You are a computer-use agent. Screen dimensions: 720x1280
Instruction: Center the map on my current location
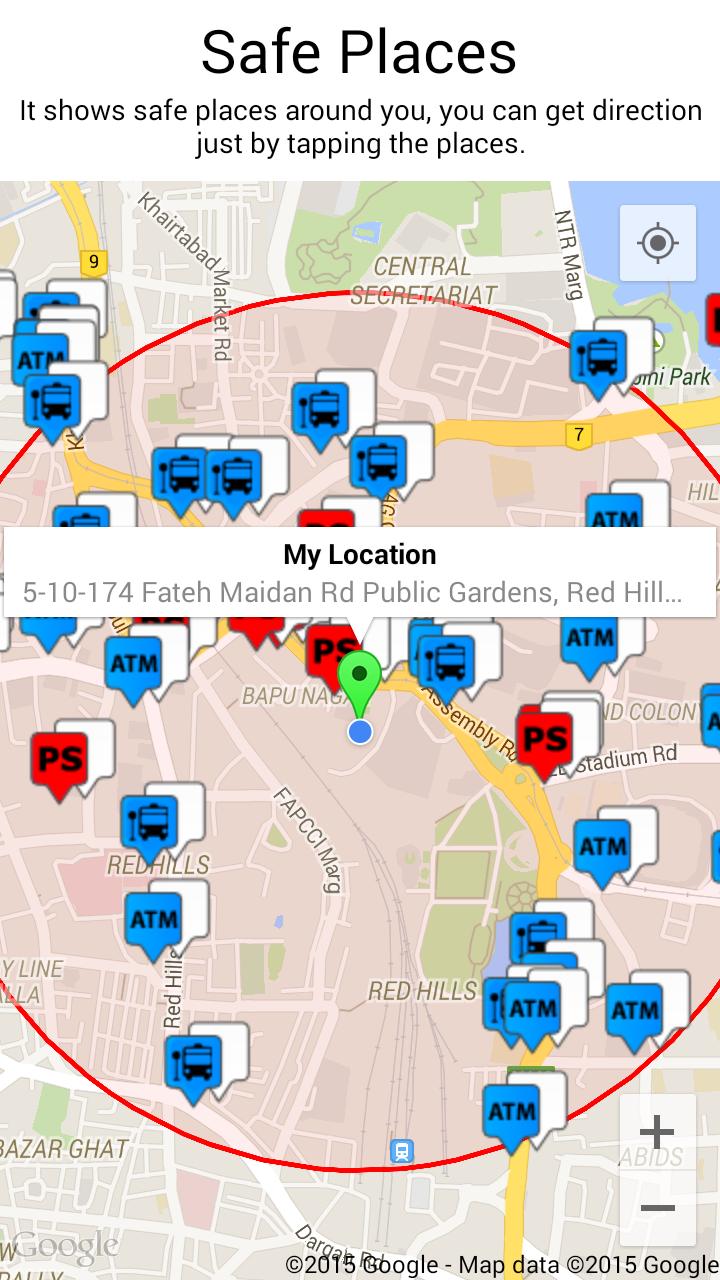657,243
